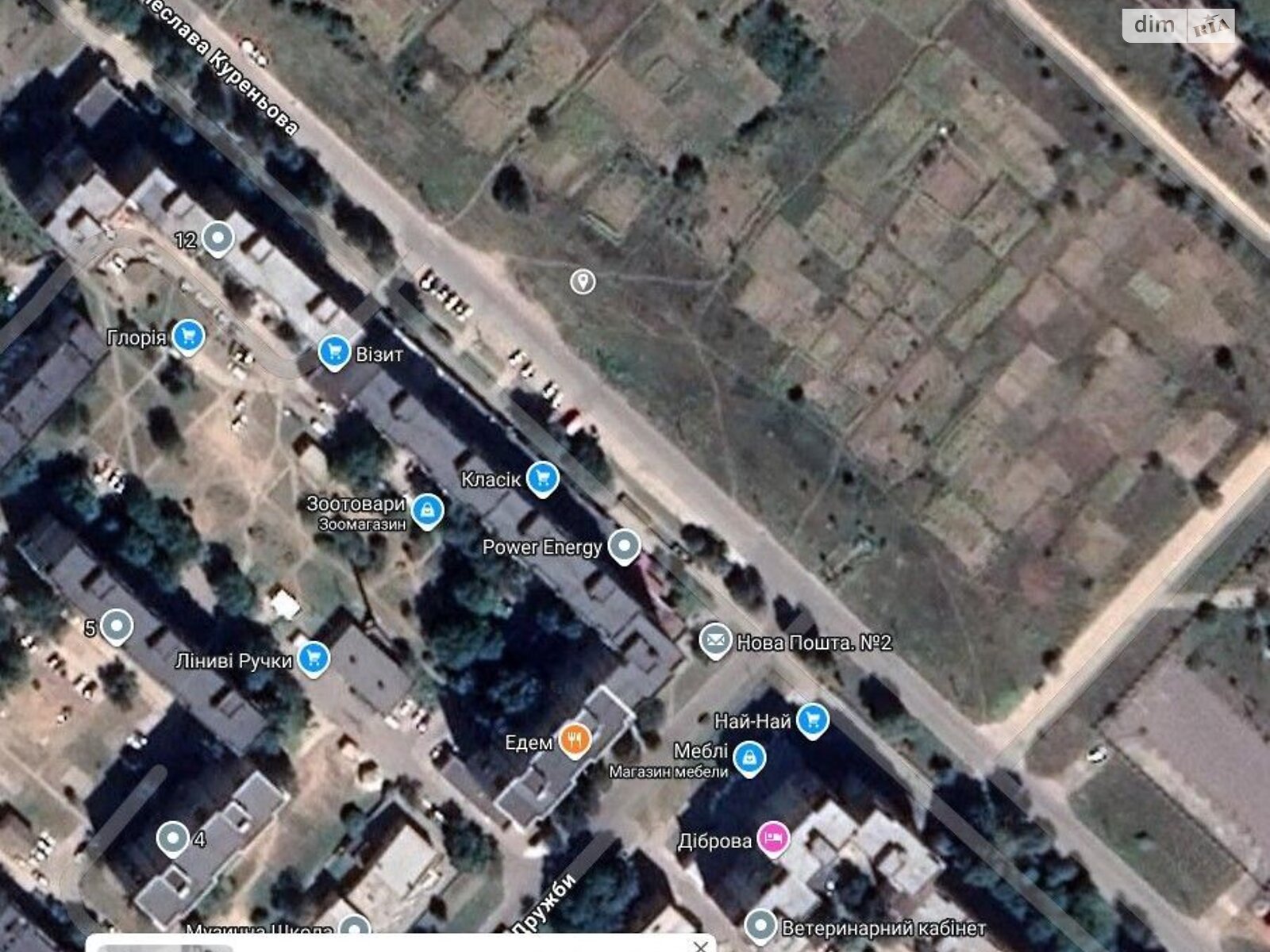The height and width of the screenshot is (952, 1270).
Task: Select the Глорія store pin
Action: click(188, 336)
